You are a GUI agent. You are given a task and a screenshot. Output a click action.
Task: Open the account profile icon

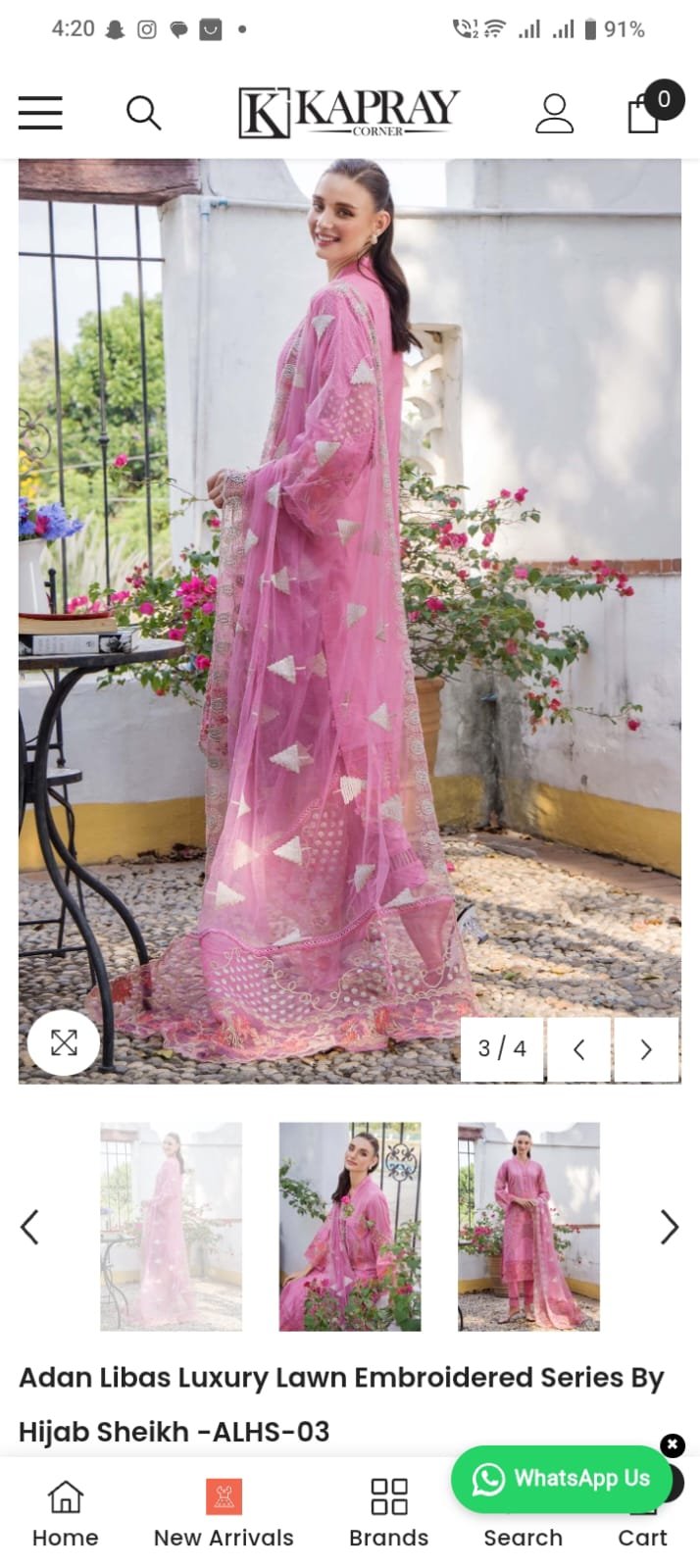554,113
